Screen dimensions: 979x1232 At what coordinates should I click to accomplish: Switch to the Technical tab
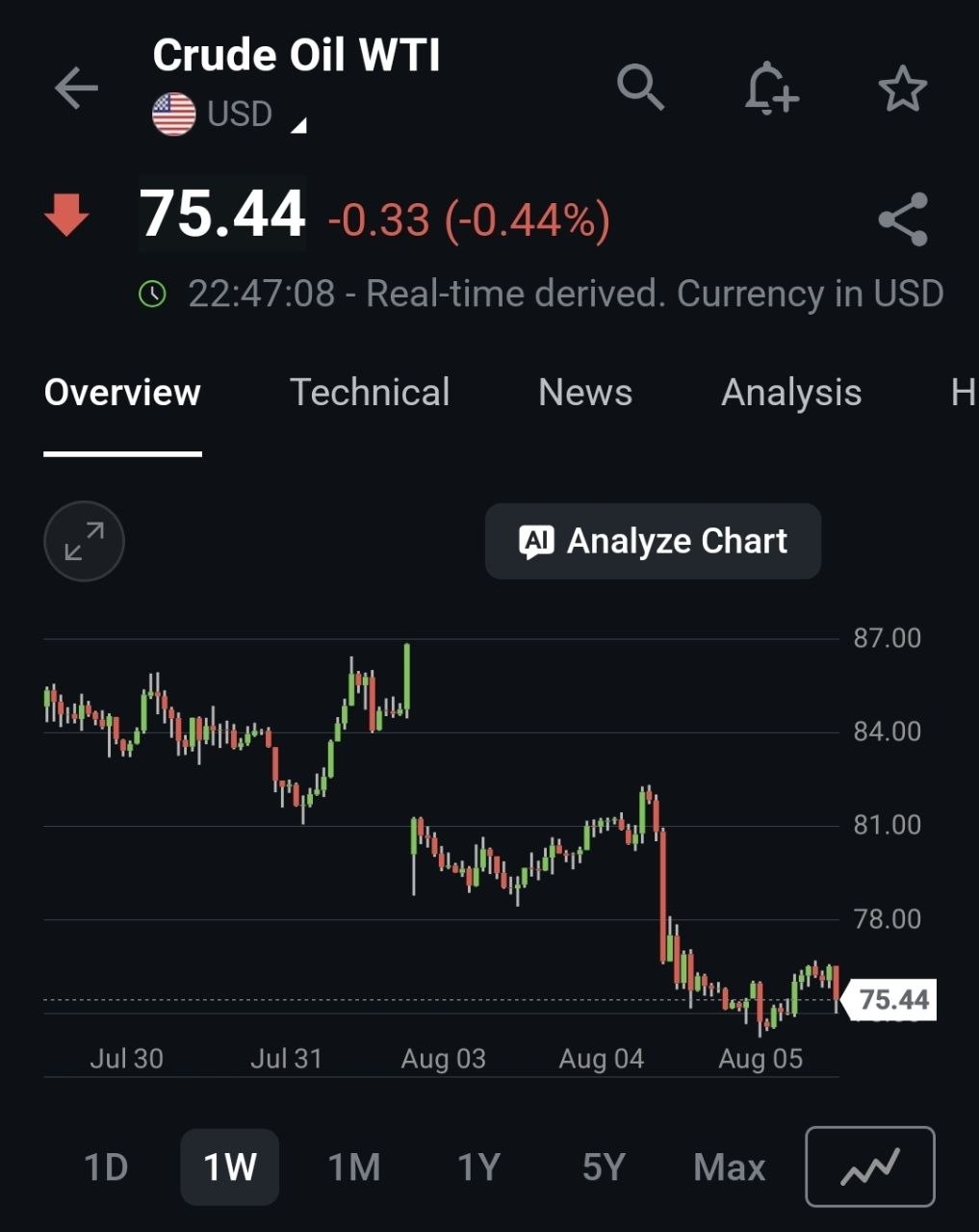pos(370,393)
